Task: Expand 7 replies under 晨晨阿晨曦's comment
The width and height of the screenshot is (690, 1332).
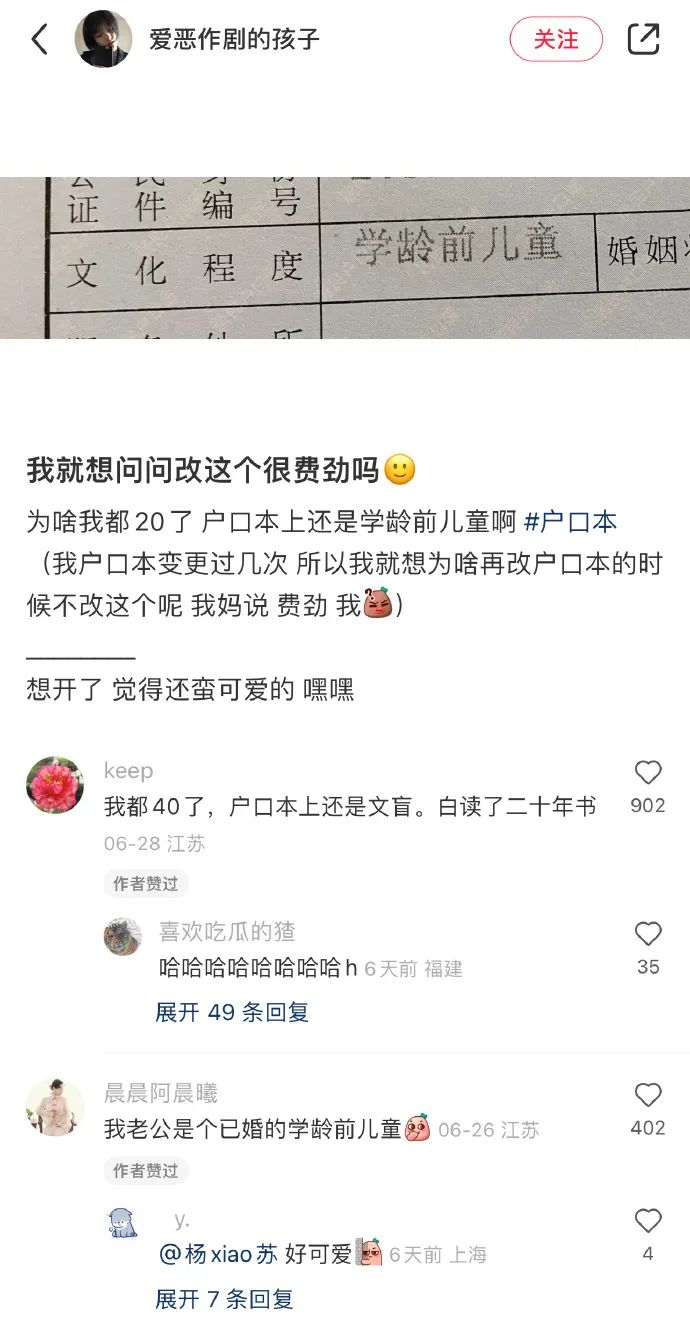Action: click(225, 1299)
